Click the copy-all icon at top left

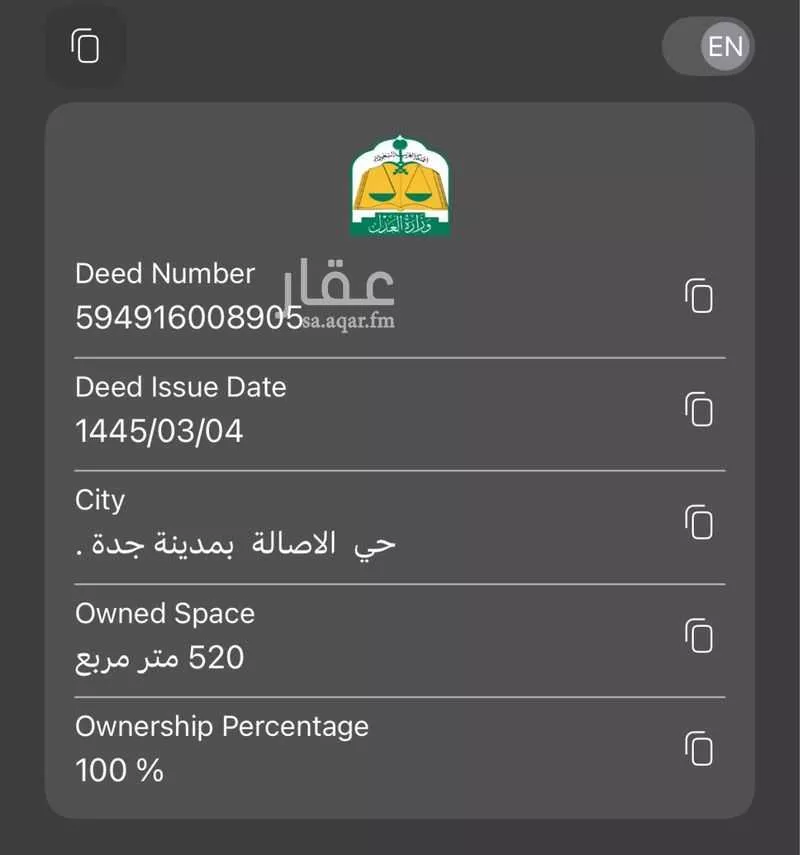pos(86,46)
